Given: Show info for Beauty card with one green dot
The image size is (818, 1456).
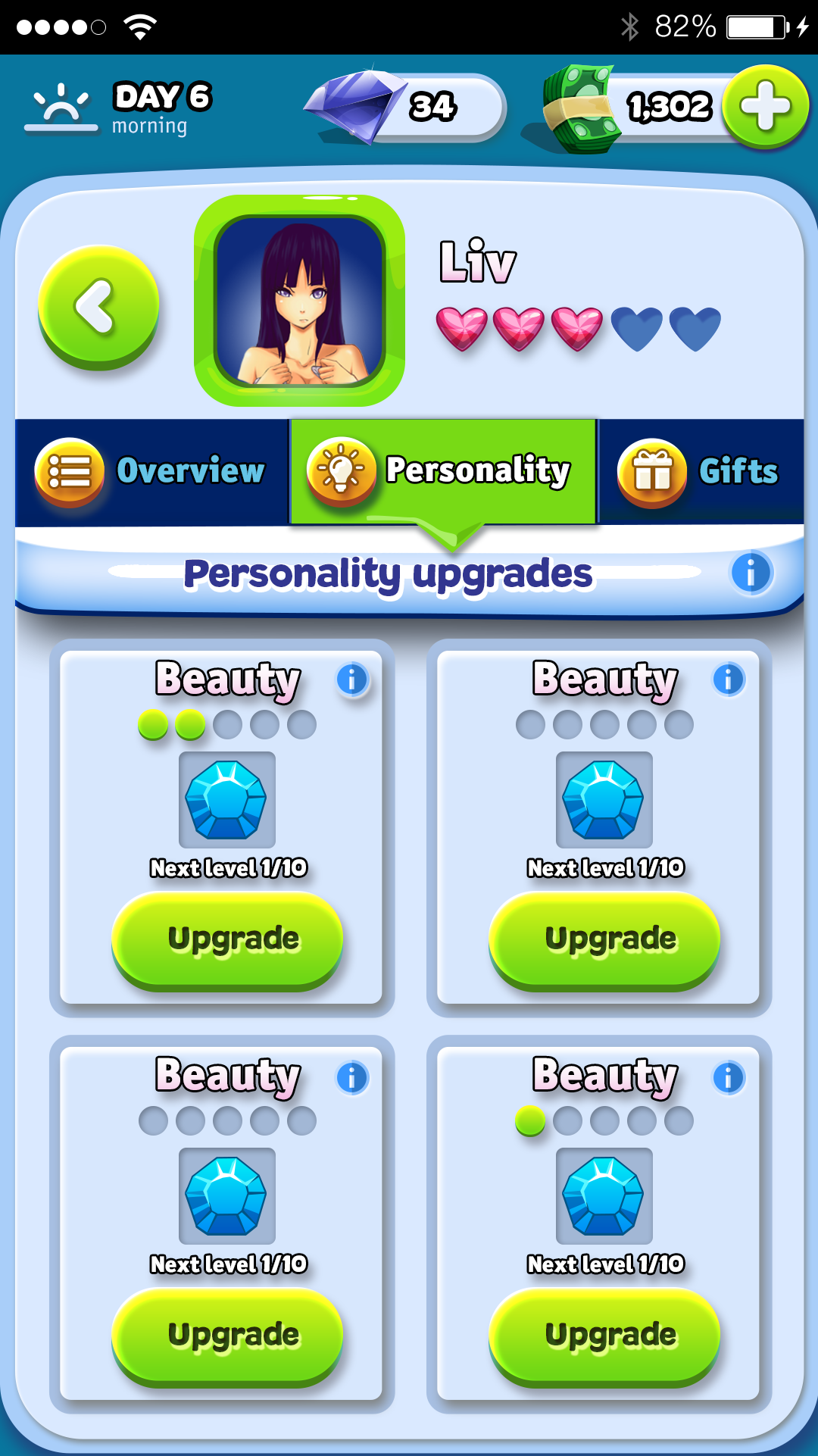Looking at the screenshot, I should coord(729,1077).
